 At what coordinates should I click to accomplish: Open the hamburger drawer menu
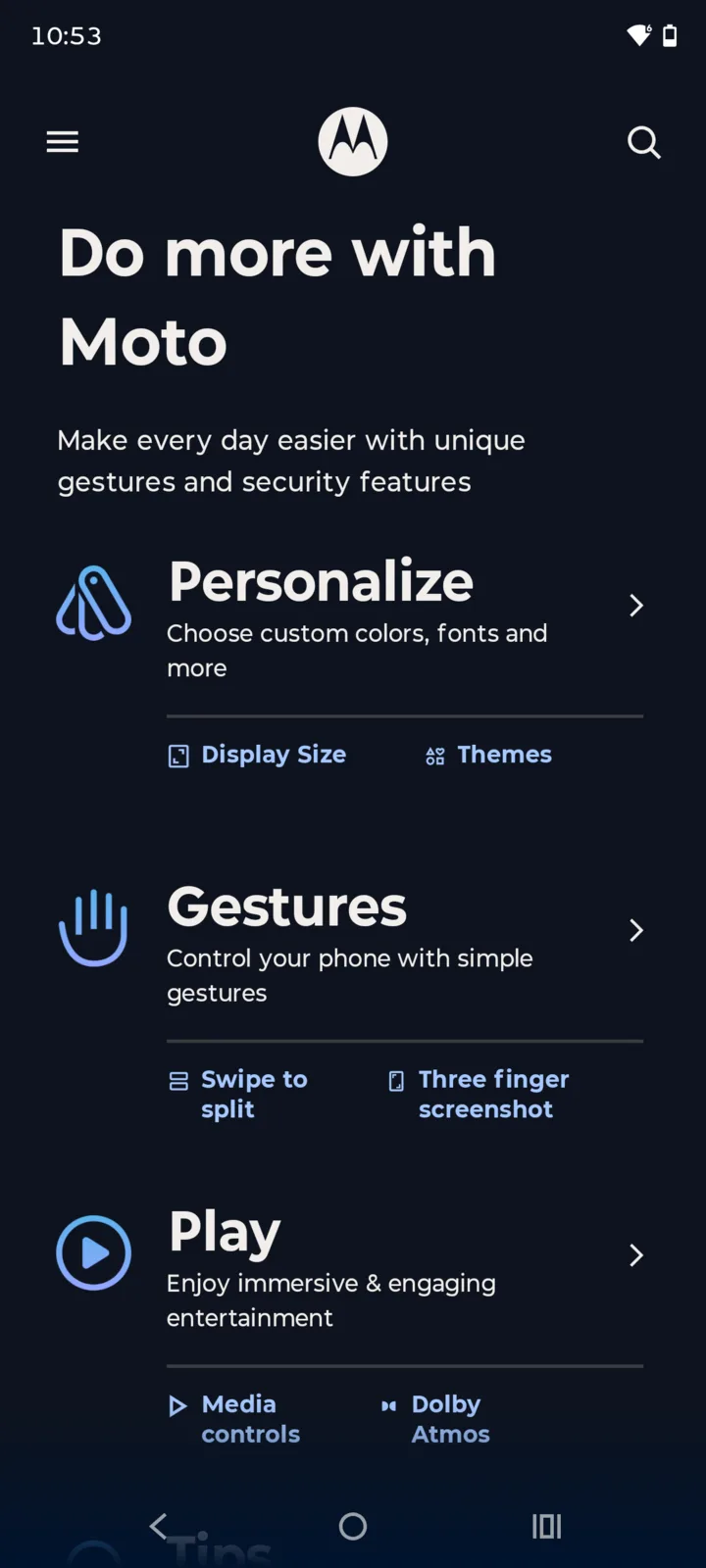(x=62, y=142)
